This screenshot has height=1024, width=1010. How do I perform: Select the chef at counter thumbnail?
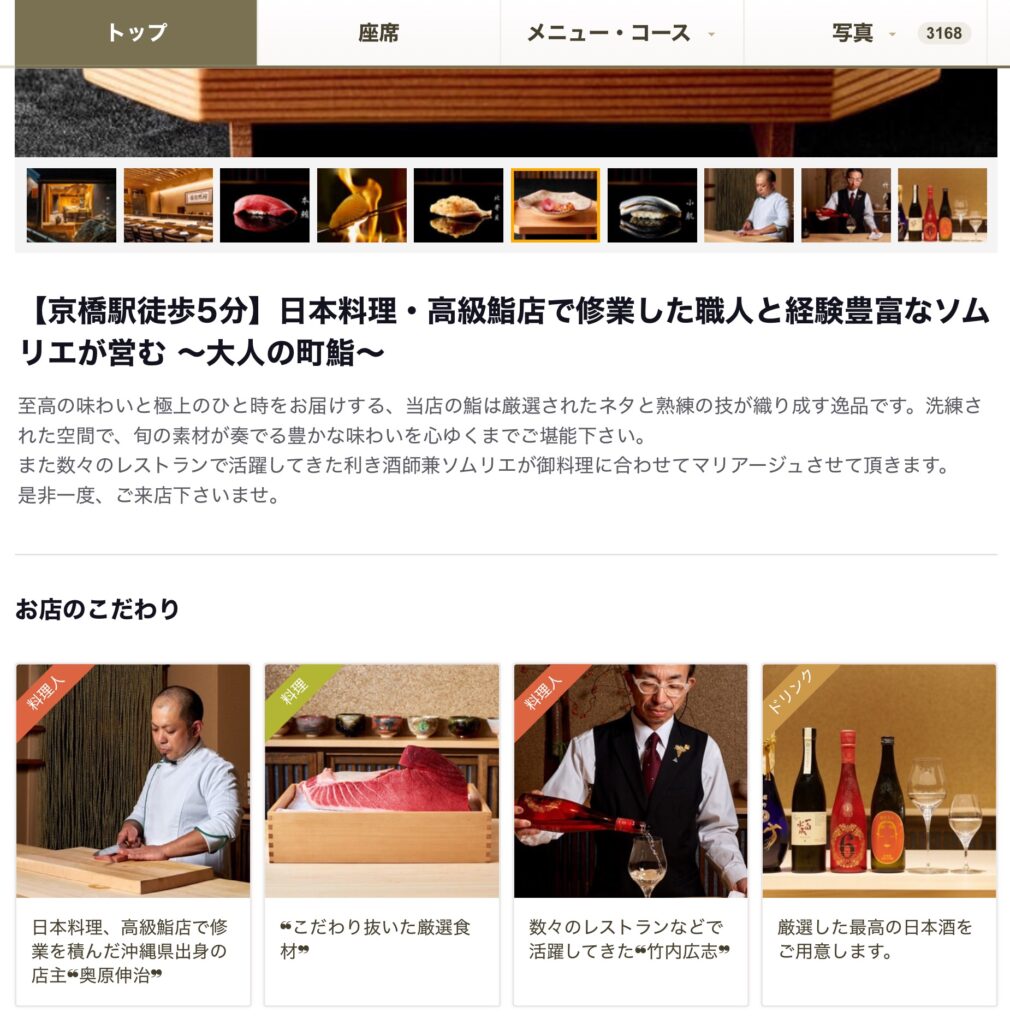tap(749, 205)
